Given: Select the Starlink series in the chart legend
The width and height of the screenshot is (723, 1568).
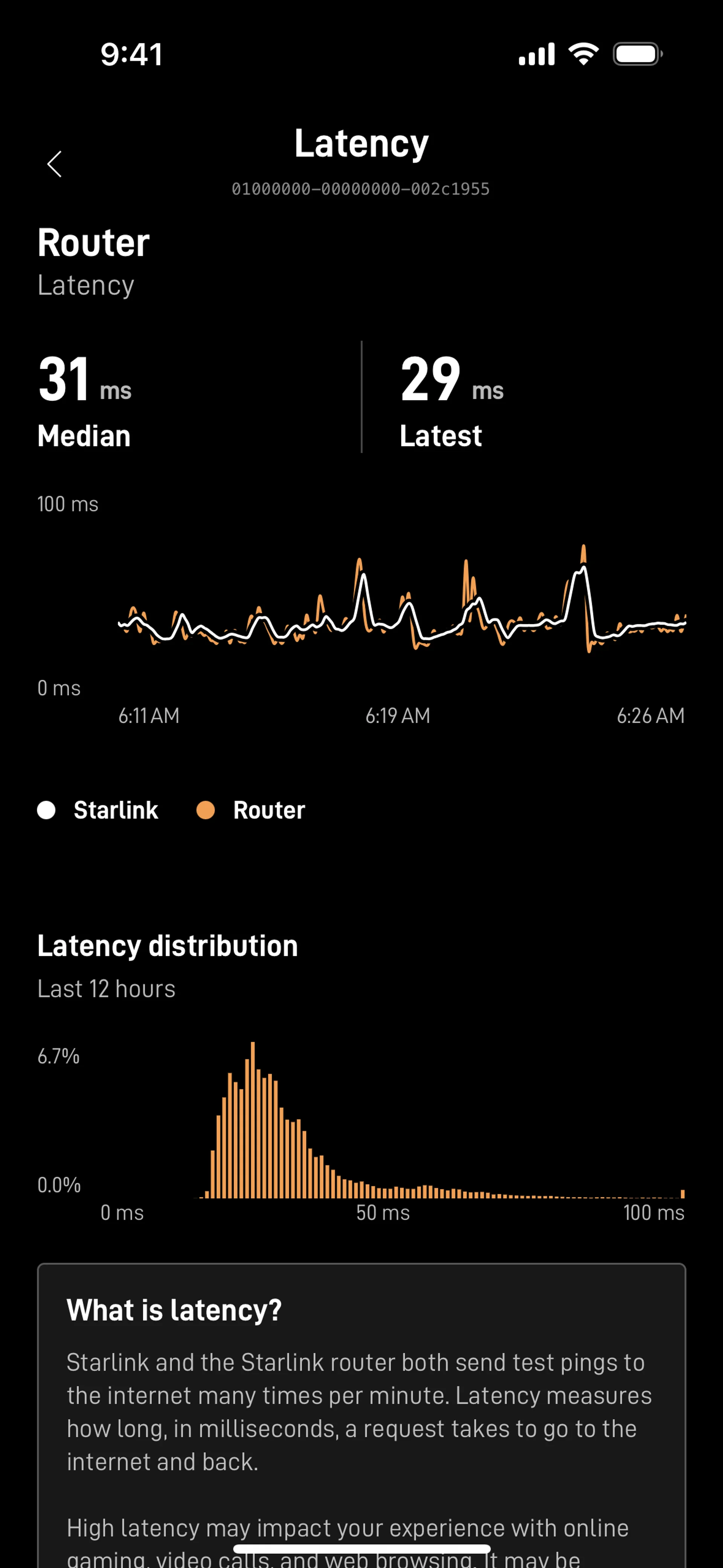Looking at the screenshot, I should pyautogui.click(x=98, y=810).
